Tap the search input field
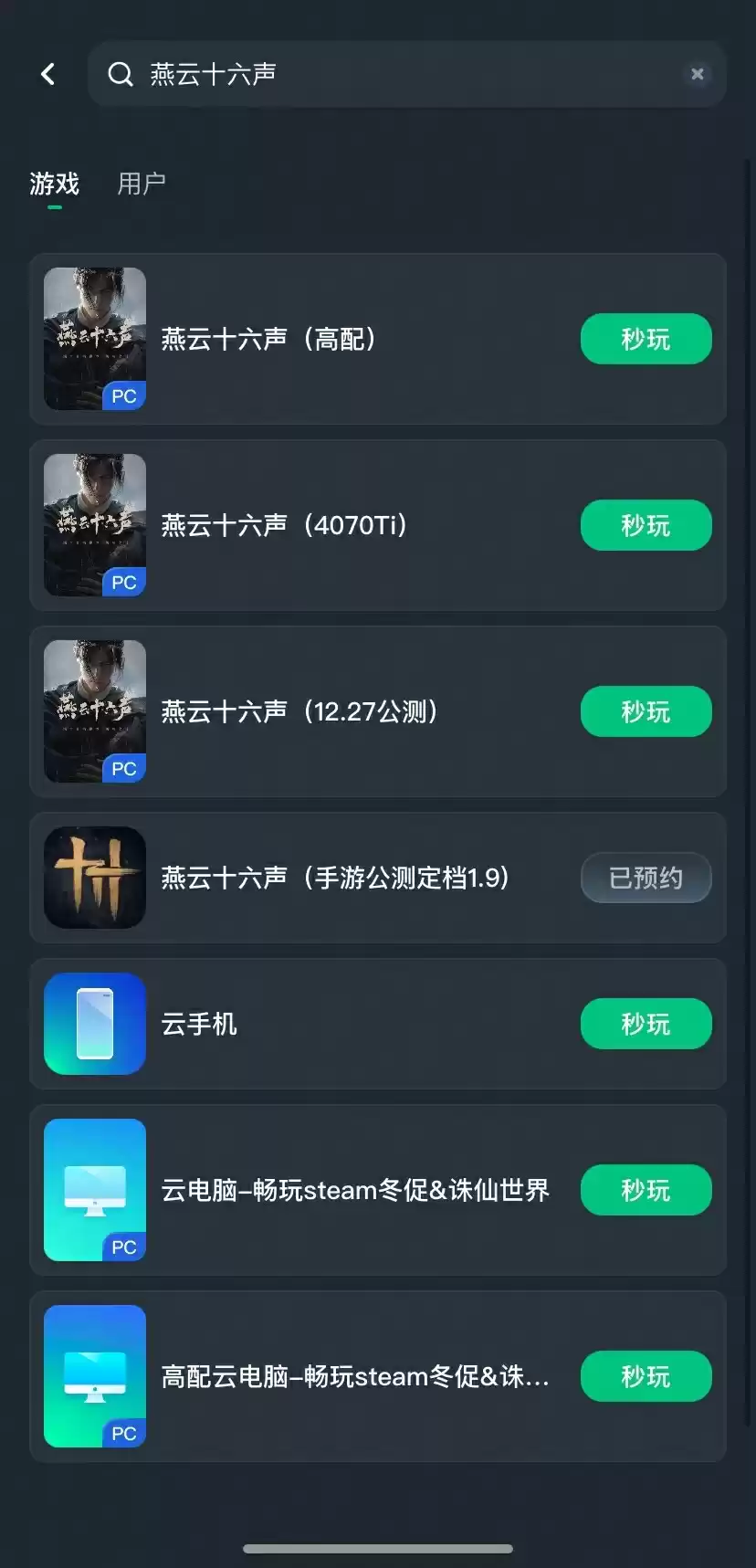 pos(365,74)
